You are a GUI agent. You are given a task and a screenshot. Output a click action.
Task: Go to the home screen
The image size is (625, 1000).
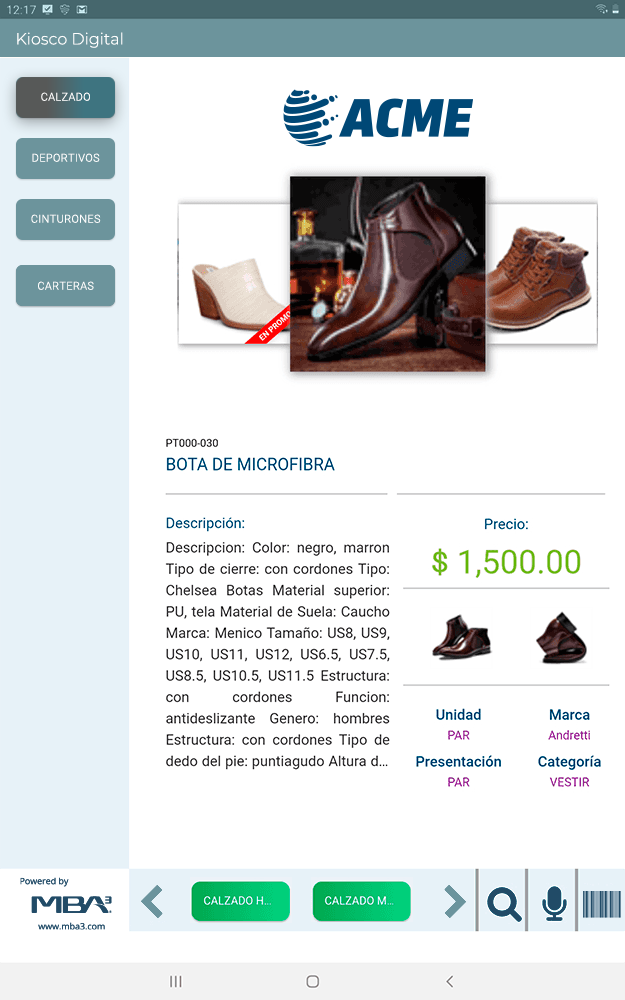312,981
